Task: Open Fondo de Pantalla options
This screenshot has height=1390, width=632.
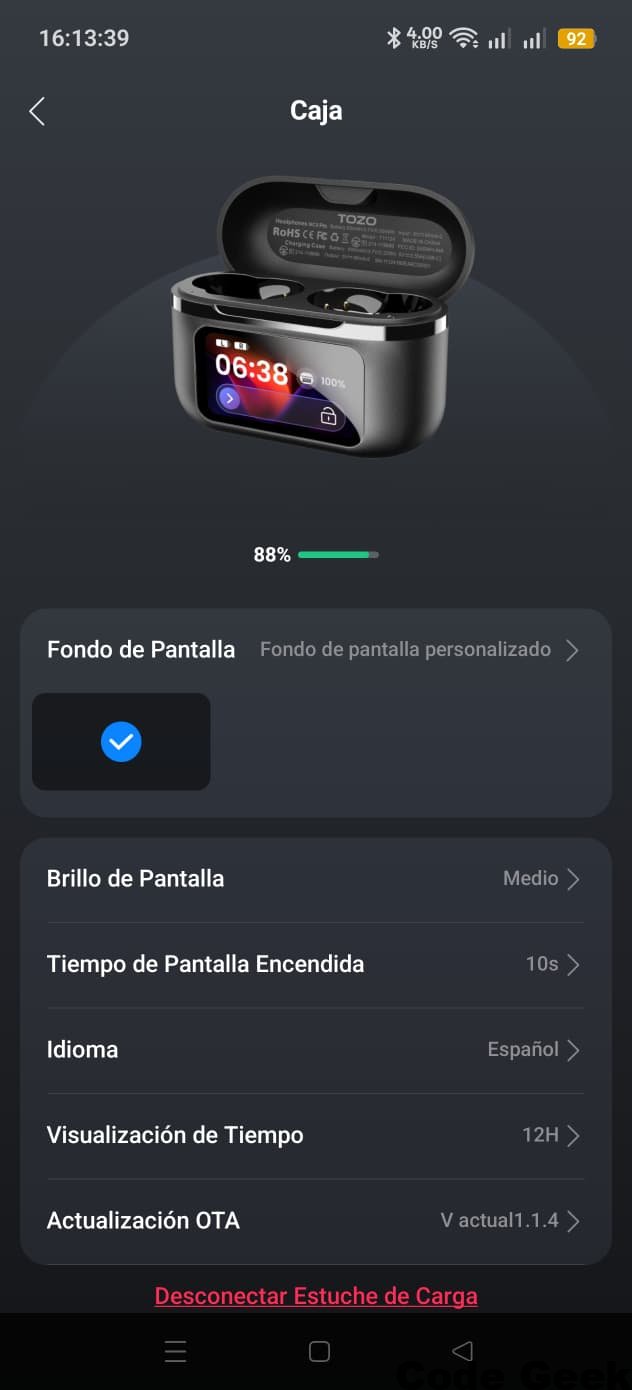Action: 315,650
